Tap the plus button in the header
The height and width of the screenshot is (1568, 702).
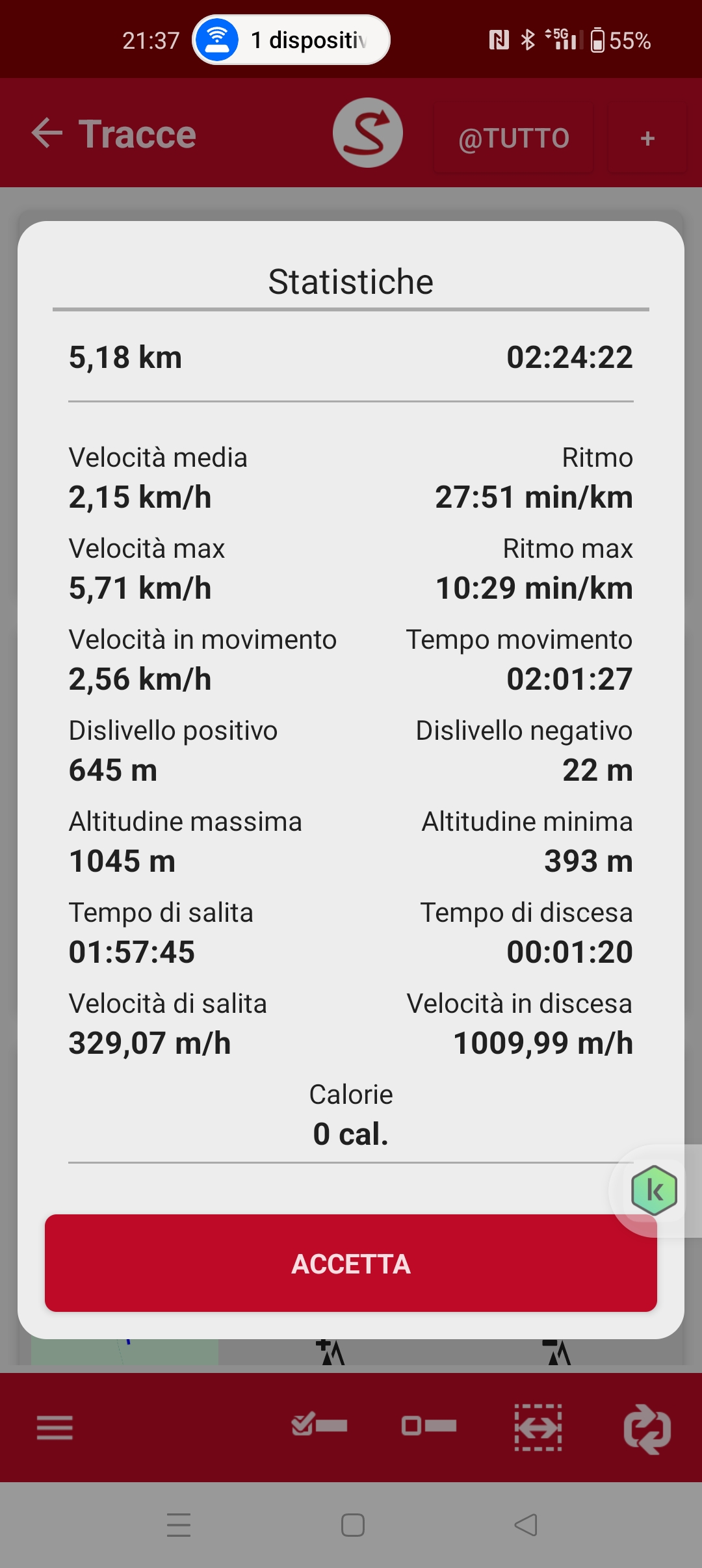647,138
